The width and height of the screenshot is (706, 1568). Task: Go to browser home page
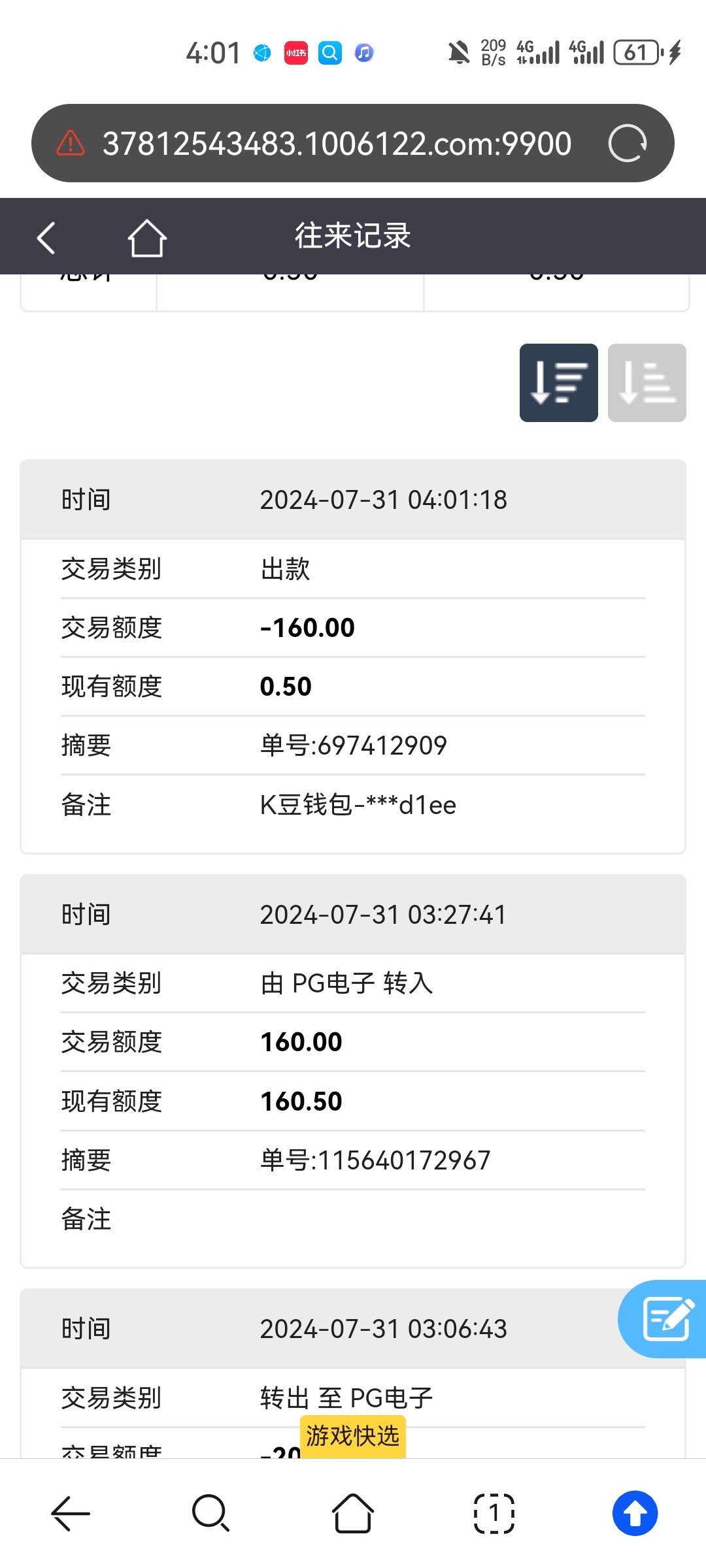353,1513
